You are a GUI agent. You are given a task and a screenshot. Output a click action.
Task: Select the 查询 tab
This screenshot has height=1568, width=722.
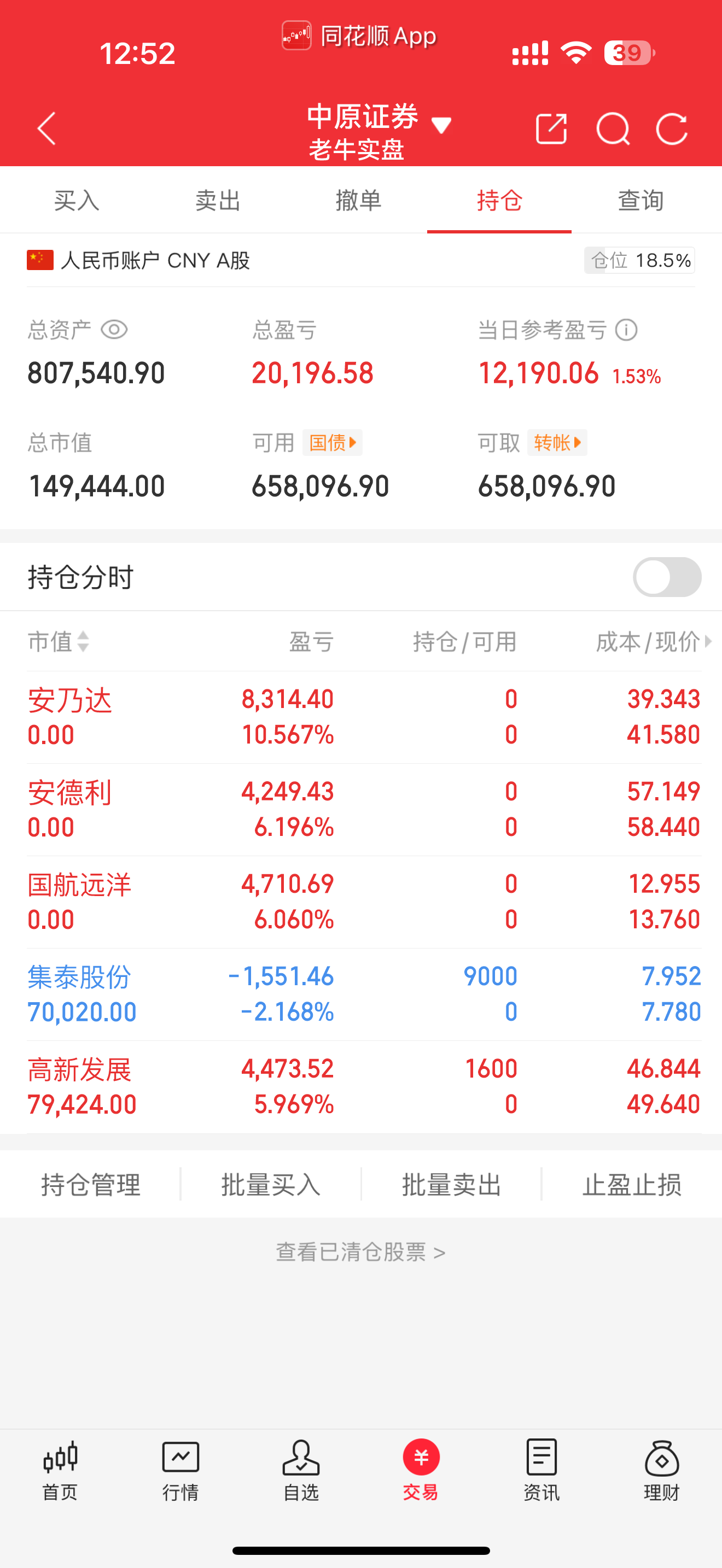(641, 200)
